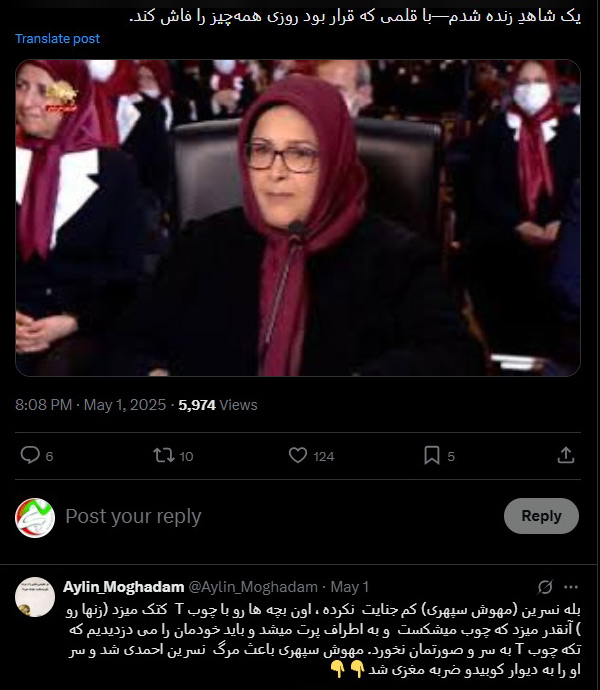Open the Aylin_Moghadam display name link
This screenshot has height=690, width=600.
[123, 586]
